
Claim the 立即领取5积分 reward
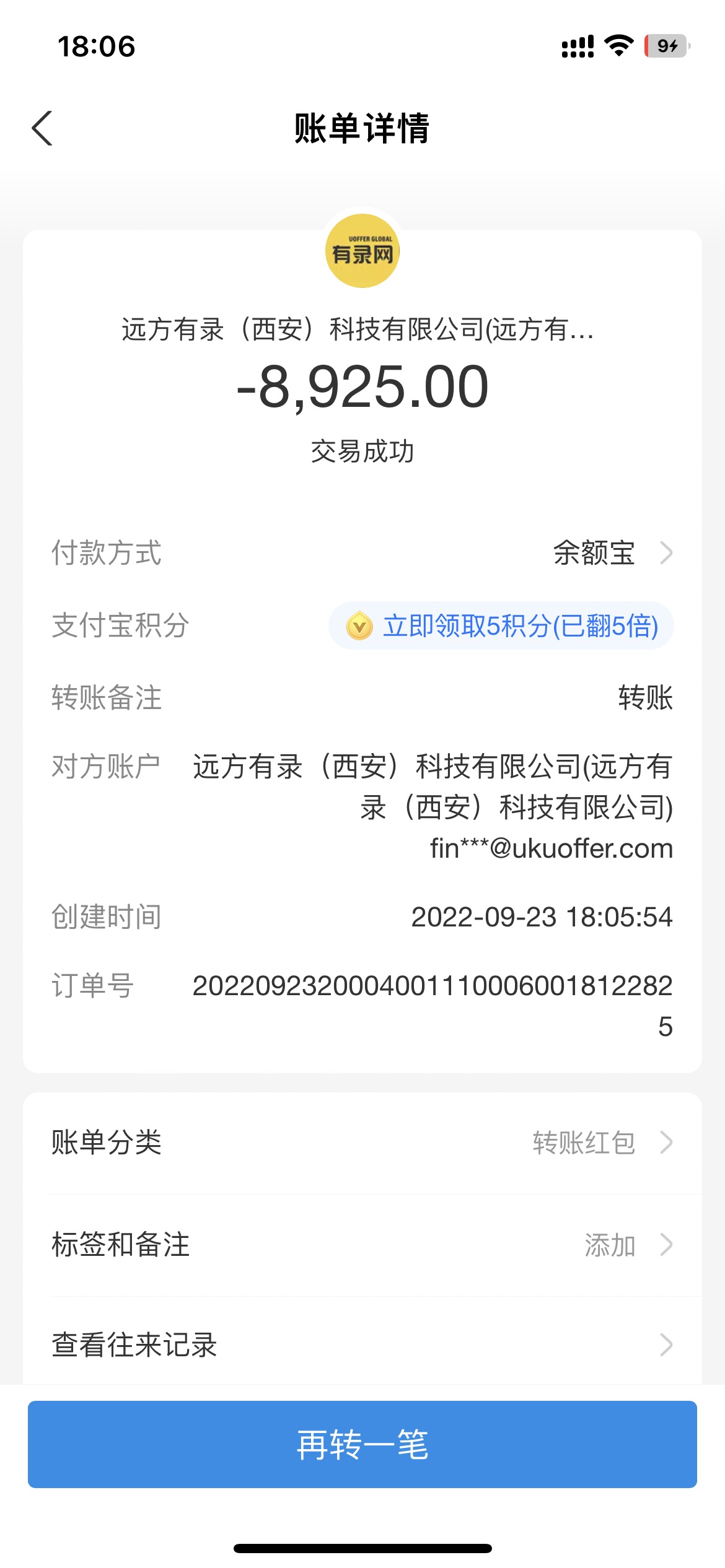[501, 625]
